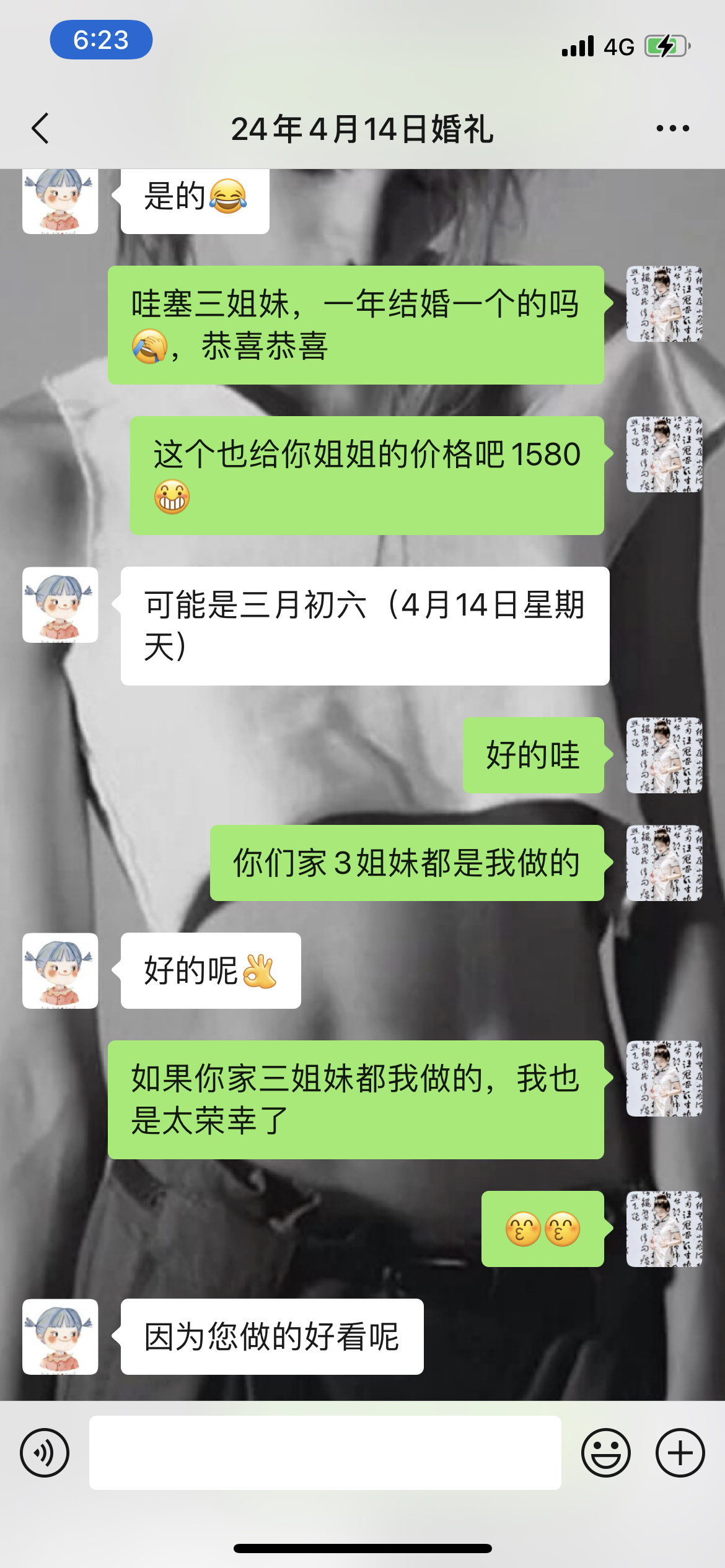Open contact avatar beside 因为您做的好看呢
This screenshot has width=725, height=1568.
point(60,1336)
